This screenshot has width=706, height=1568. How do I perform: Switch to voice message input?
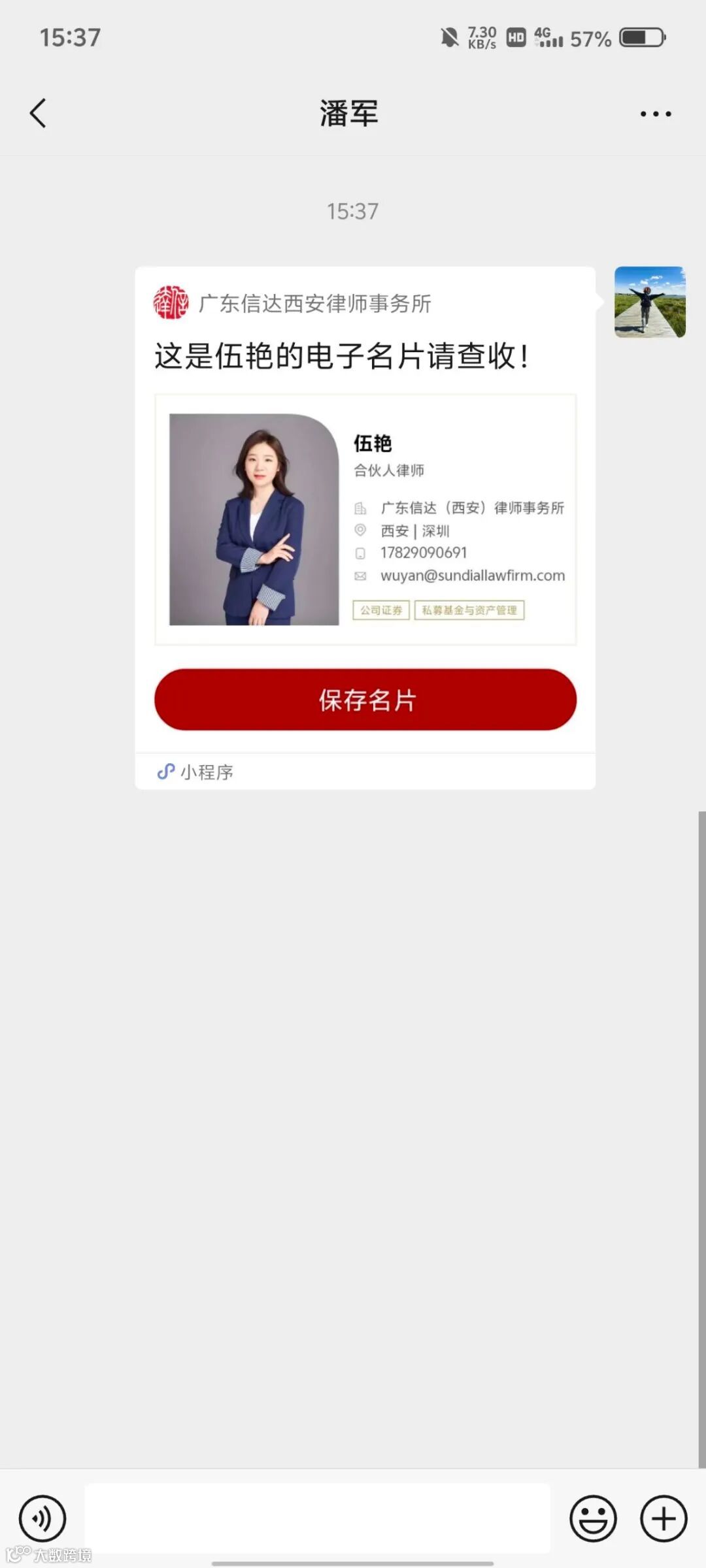[x=42, y=1518]
